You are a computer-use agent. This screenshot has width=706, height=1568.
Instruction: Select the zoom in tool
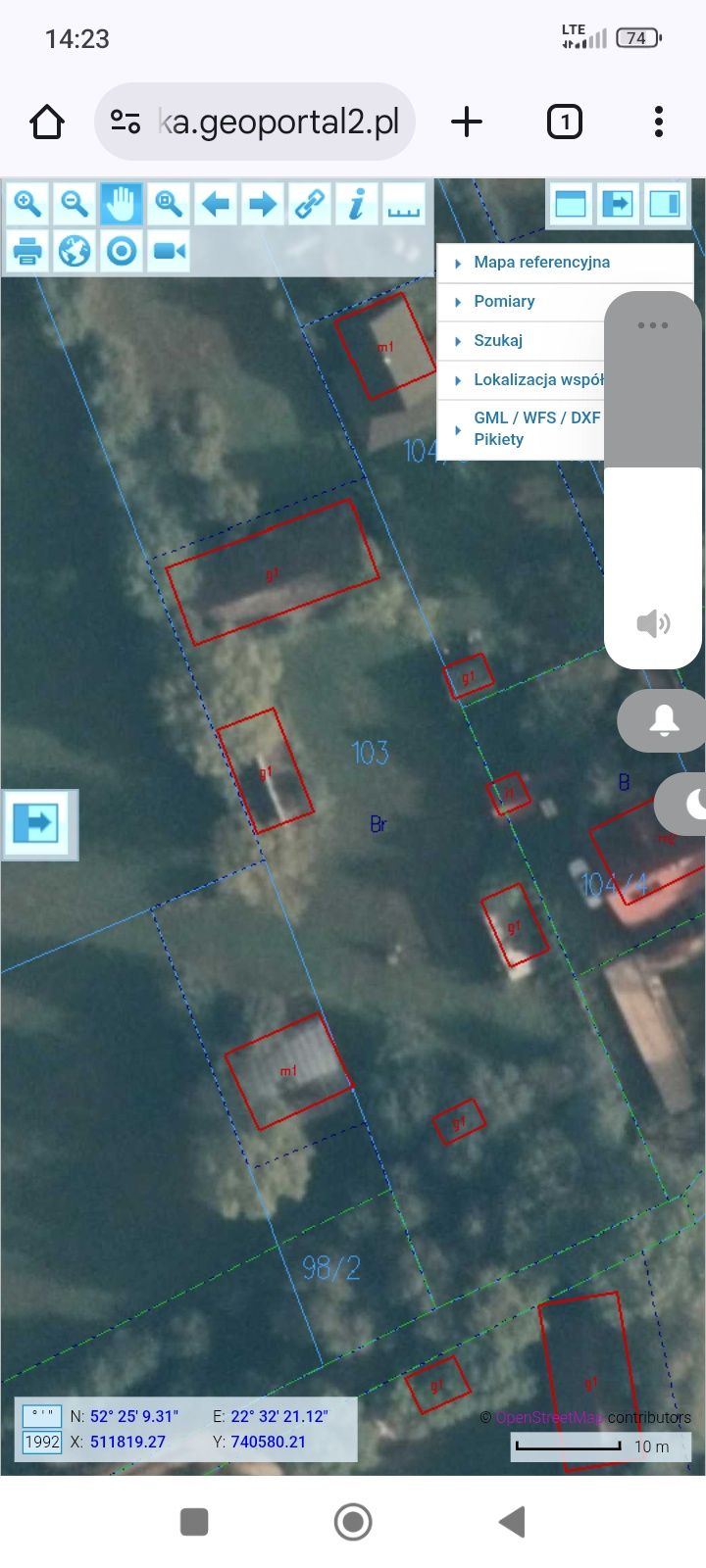pos(27,204)
